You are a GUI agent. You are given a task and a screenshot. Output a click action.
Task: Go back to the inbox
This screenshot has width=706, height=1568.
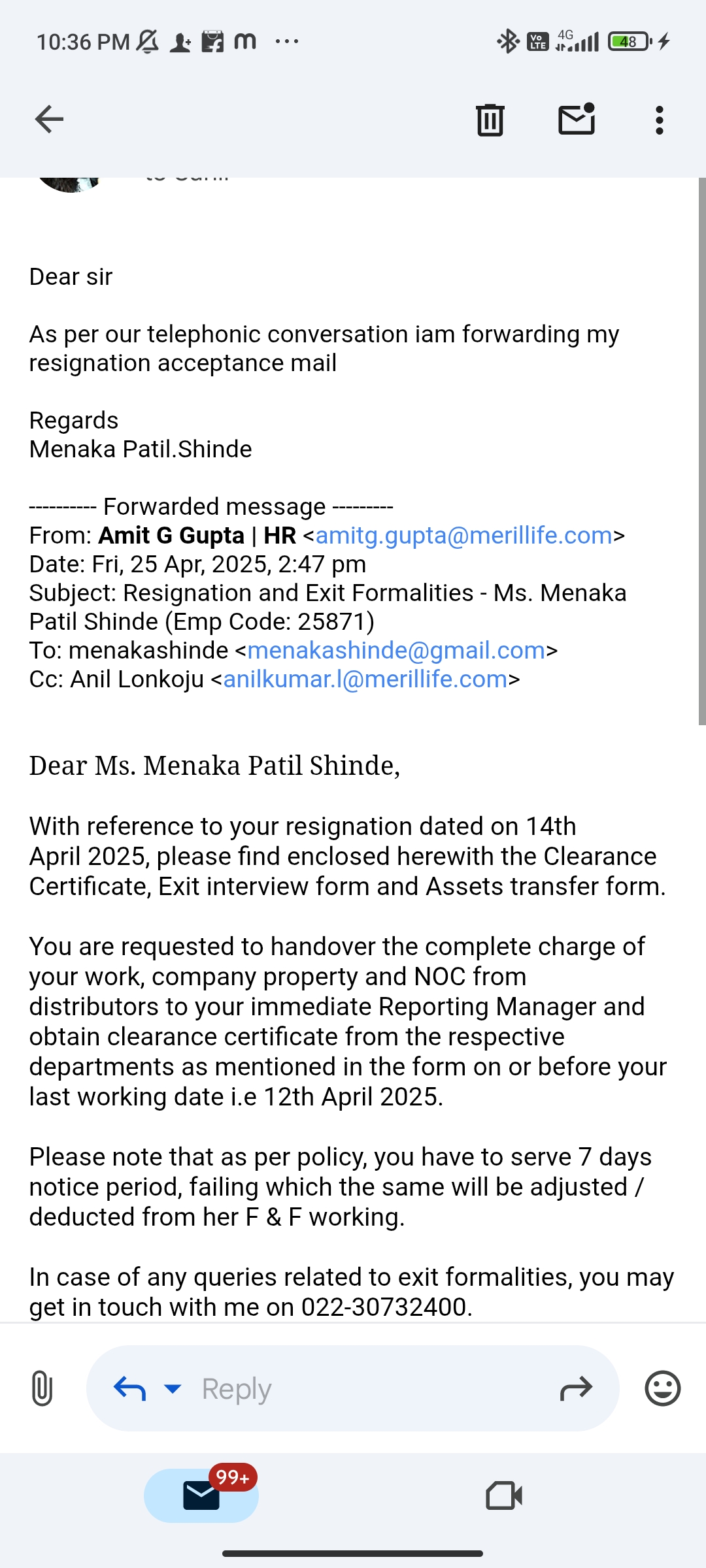[x=49, y=120]
